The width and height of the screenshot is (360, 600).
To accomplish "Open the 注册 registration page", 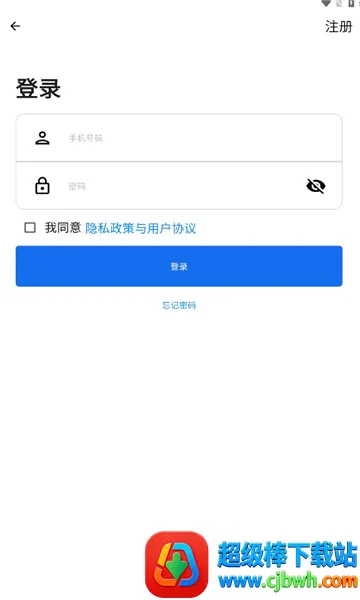I will [338, 27].
